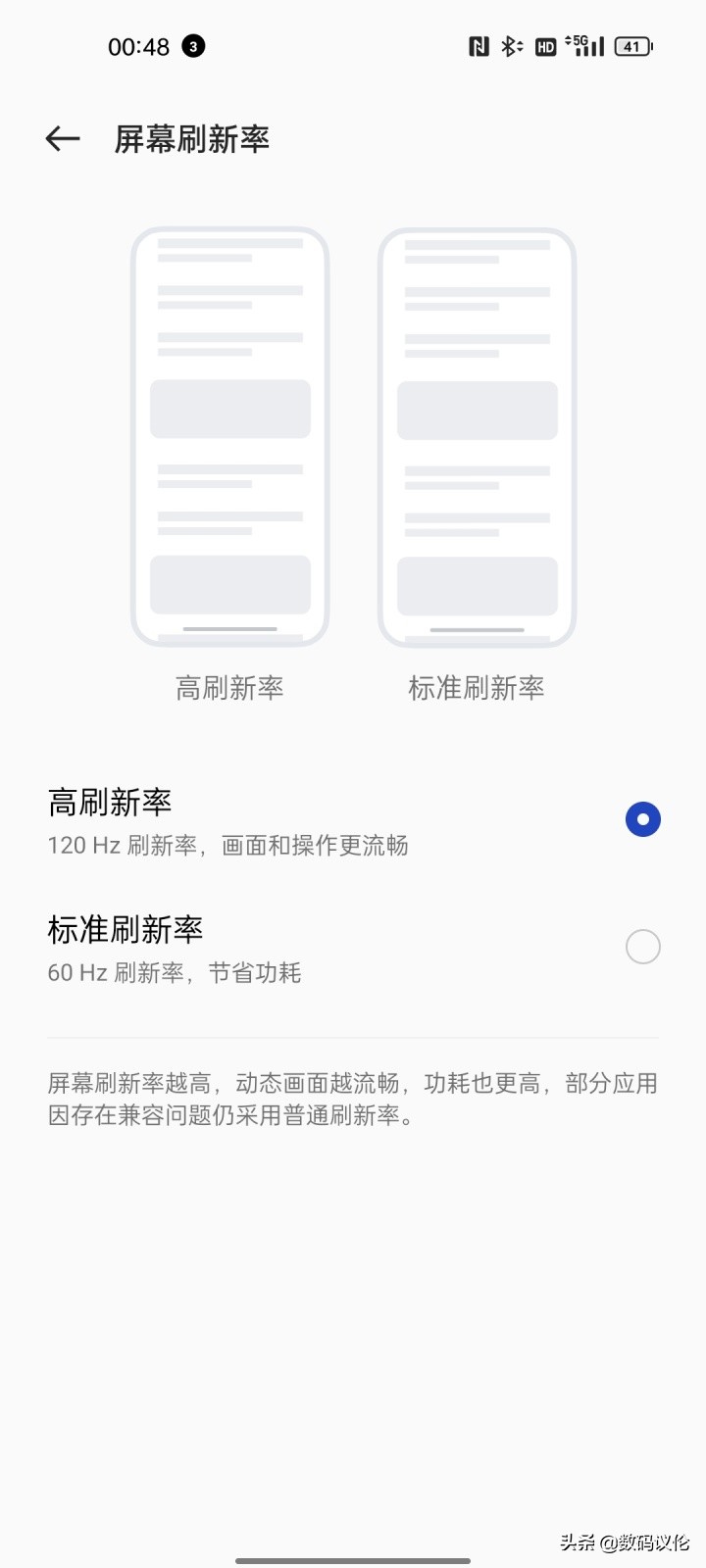706x1568 pixels.
Task: Tap the HD VoLTE indicator icon
Action: click(545, 46)
